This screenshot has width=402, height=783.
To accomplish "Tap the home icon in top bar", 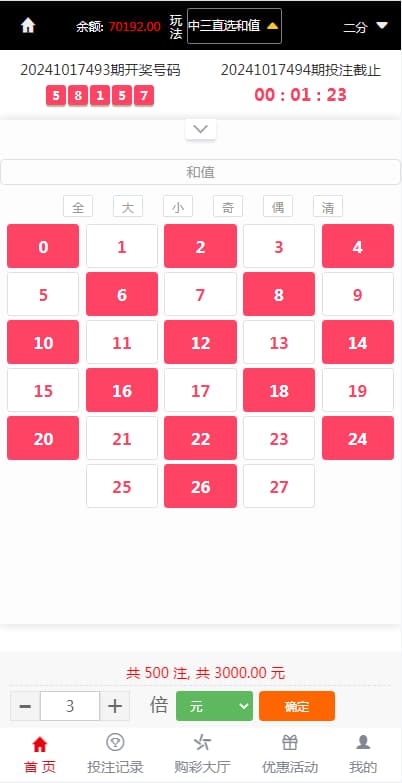I will tap(28, 25).
